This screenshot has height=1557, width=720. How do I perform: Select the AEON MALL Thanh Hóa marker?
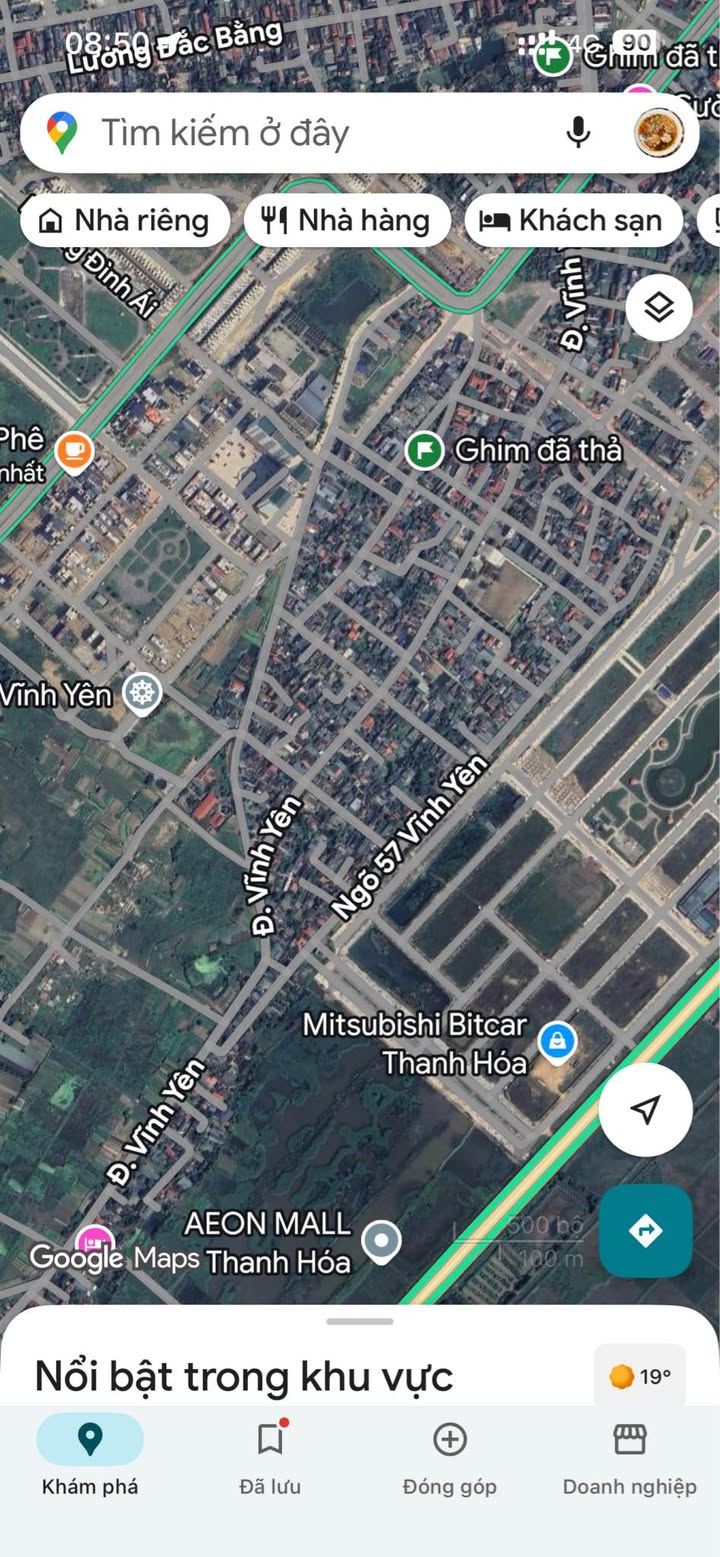381,1241
